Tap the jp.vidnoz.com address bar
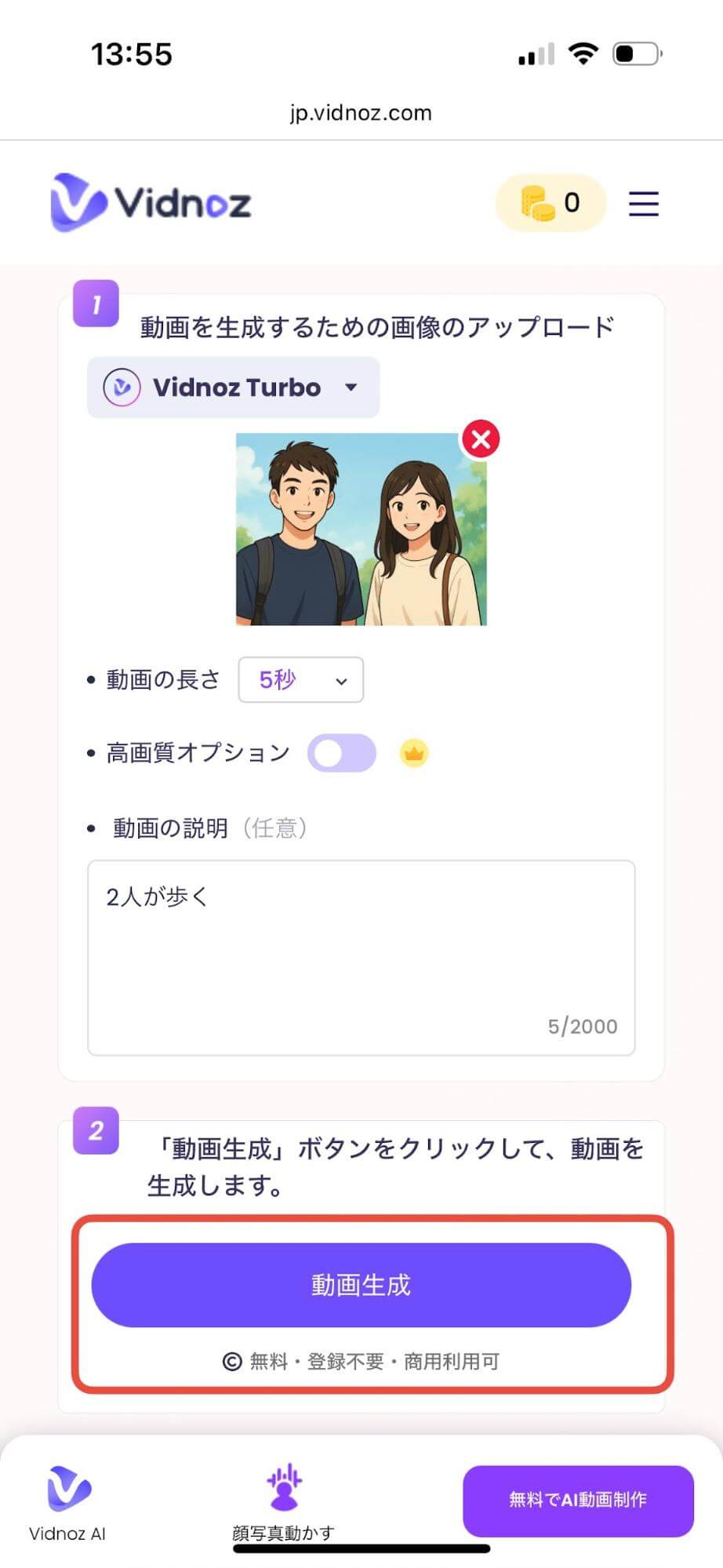This screenshot has height=1568, width=723. [x=361, y=112]
